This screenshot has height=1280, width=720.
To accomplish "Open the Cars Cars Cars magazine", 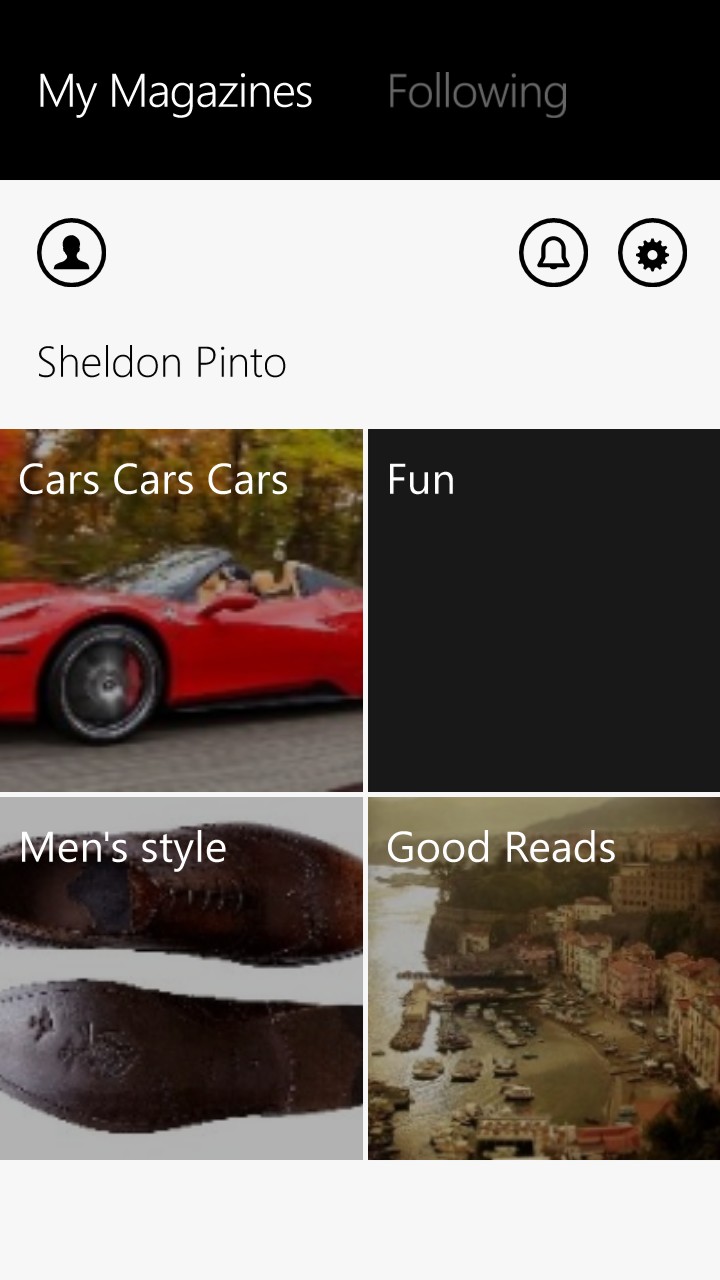I will coord(181,610).
